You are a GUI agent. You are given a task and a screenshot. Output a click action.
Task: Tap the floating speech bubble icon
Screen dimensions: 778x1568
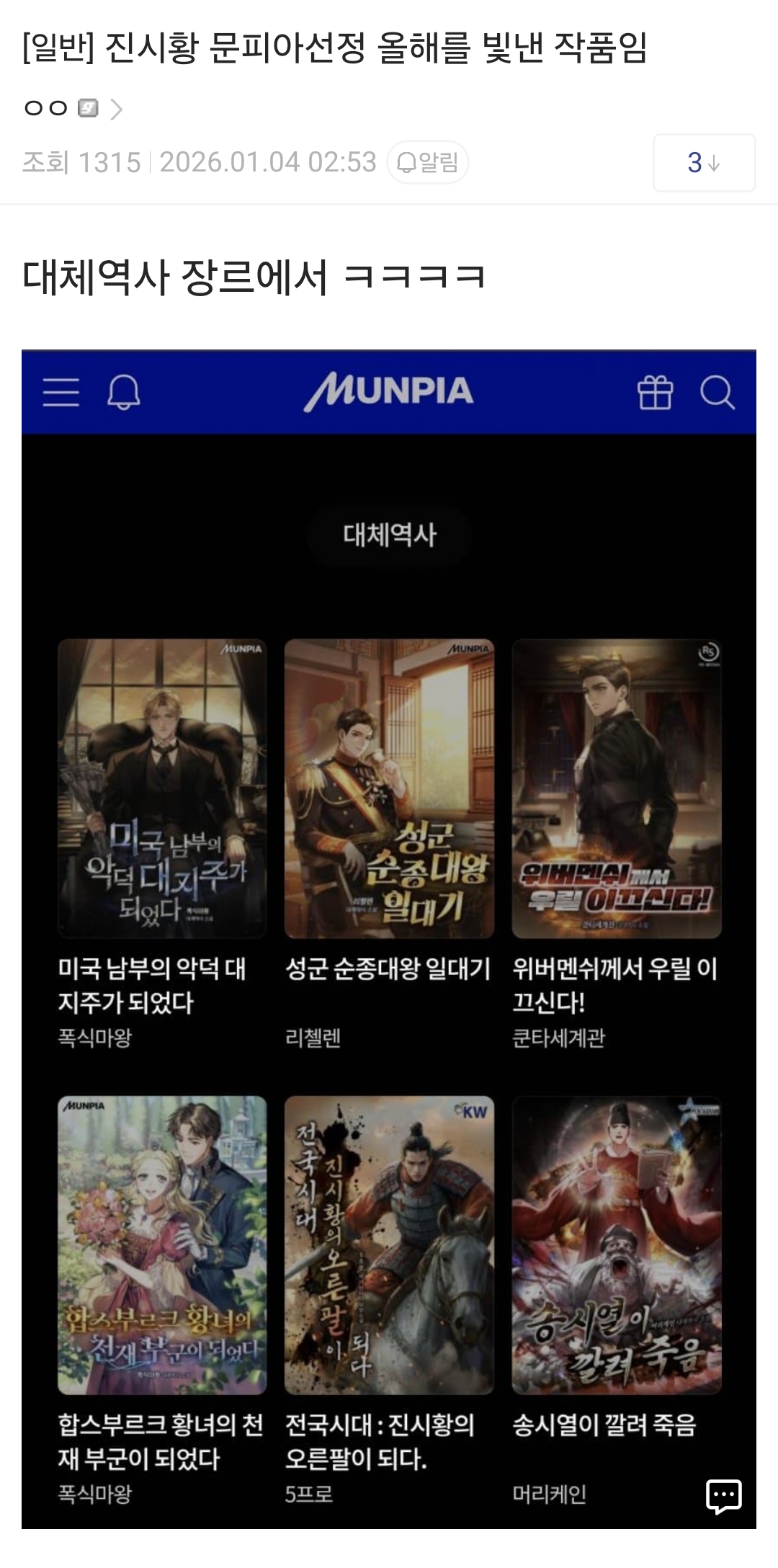coord(723,1497)
